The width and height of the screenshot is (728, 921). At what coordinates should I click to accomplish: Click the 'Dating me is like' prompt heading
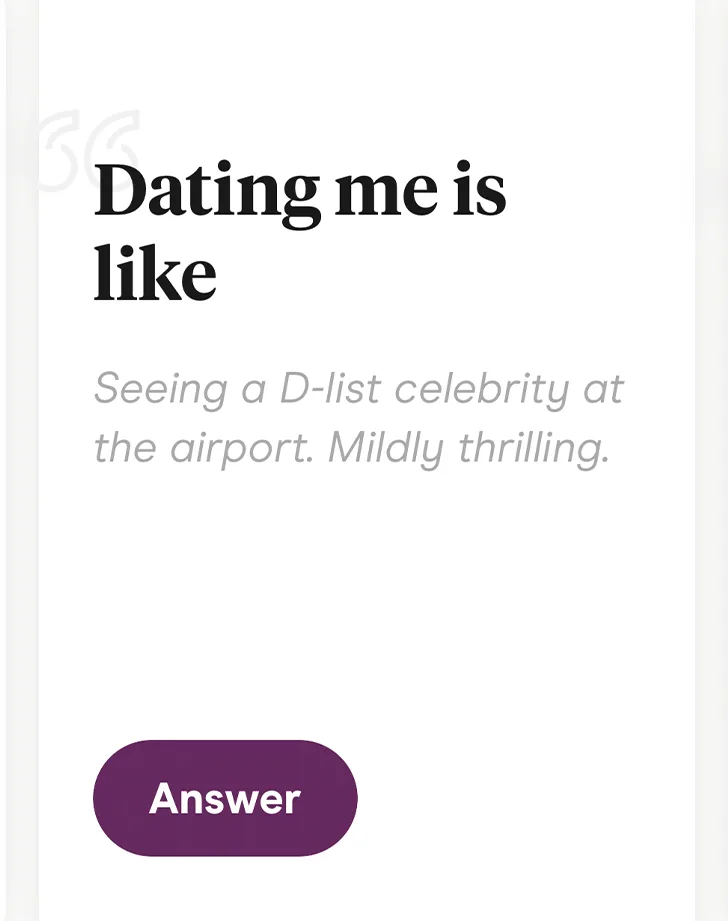[x=300, y=230]
